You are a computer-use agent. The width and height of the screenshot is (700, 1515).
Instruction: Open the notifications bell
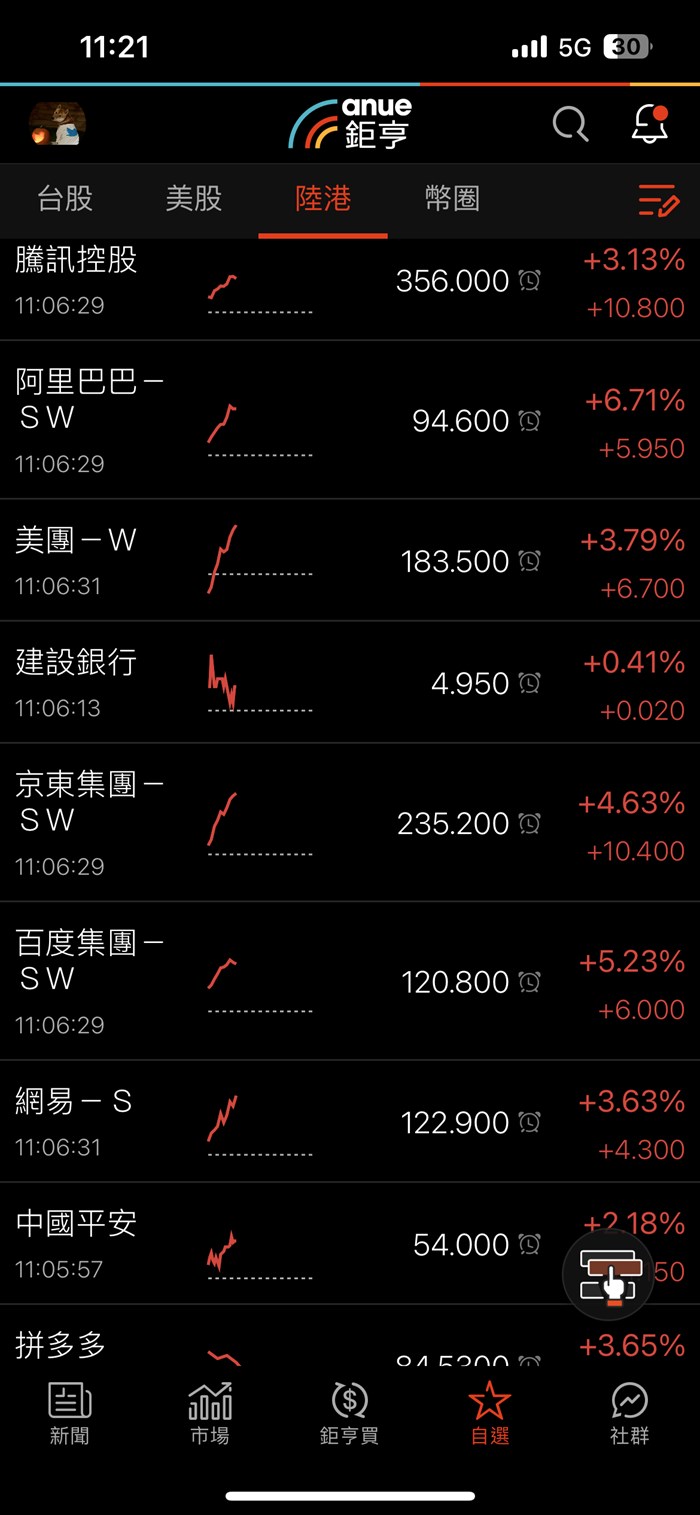(650, 125)
